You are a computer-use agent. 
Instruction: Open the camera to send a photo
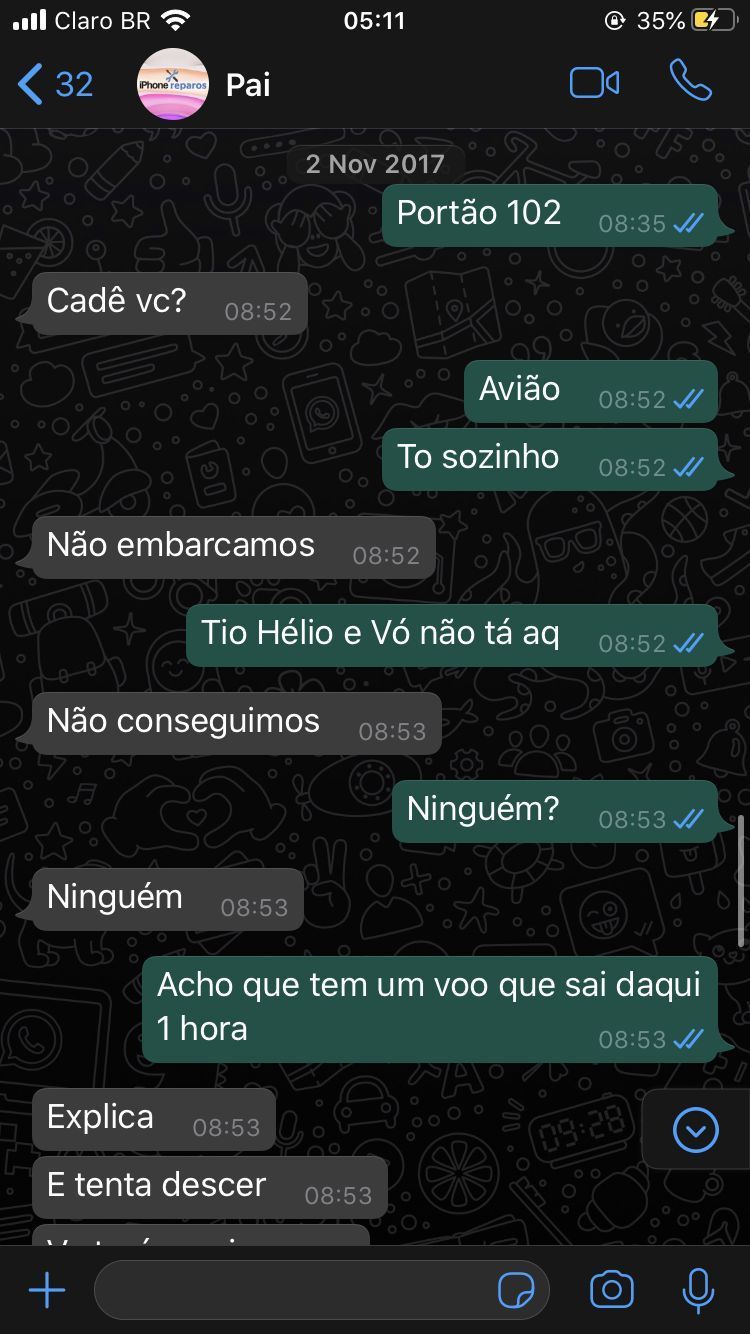(x=611, y=1290)
